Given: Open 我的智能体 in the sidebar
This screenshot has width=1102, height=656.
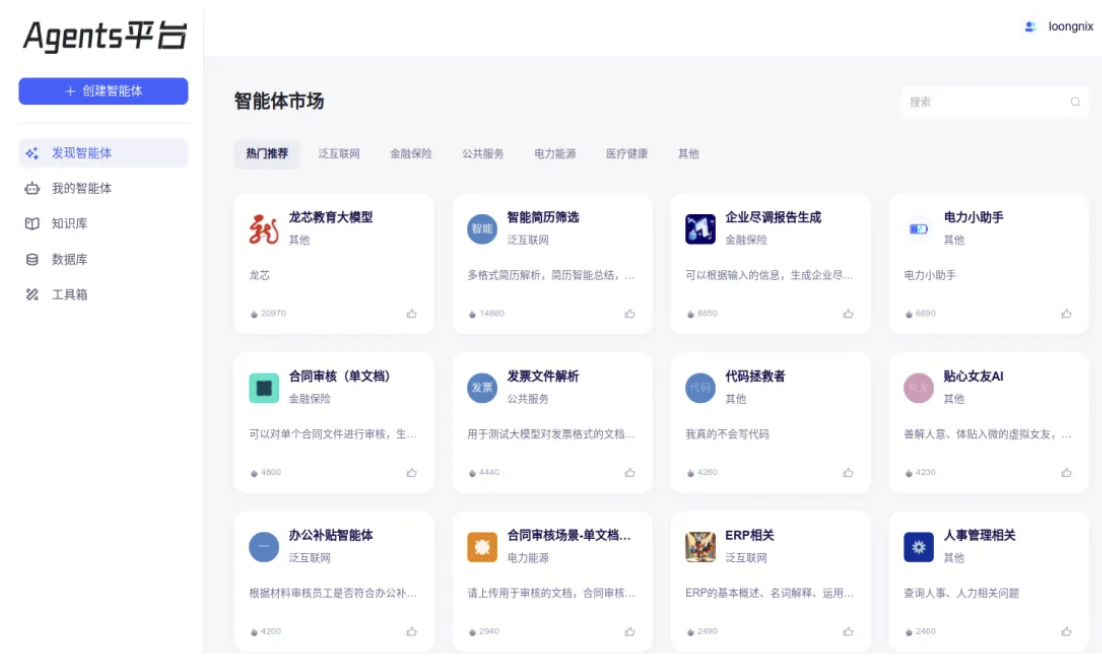Looking at the screenshot, I should click(81, 188).
